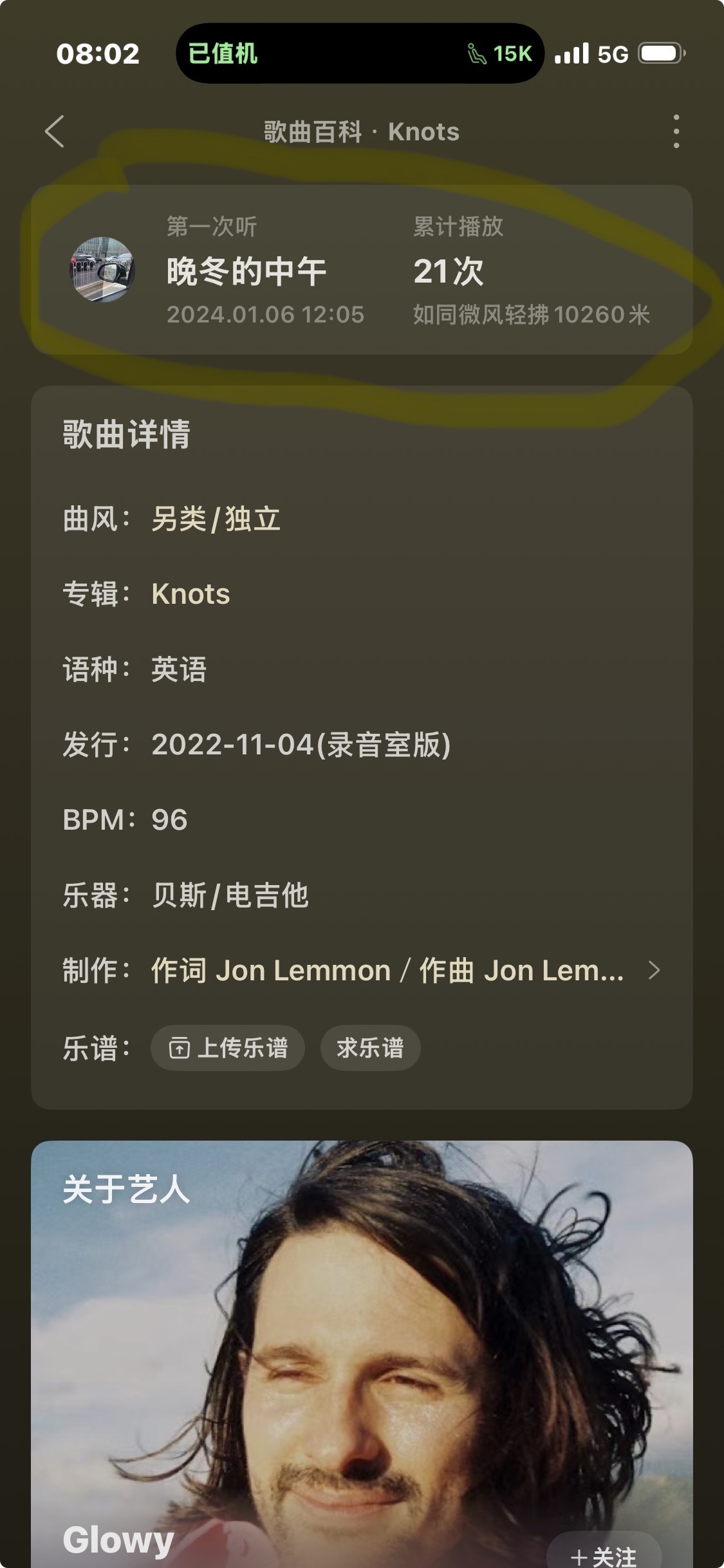Viewport: 724px width, 1568px height.
Task: Open the Knots album link
Action: 190,594
